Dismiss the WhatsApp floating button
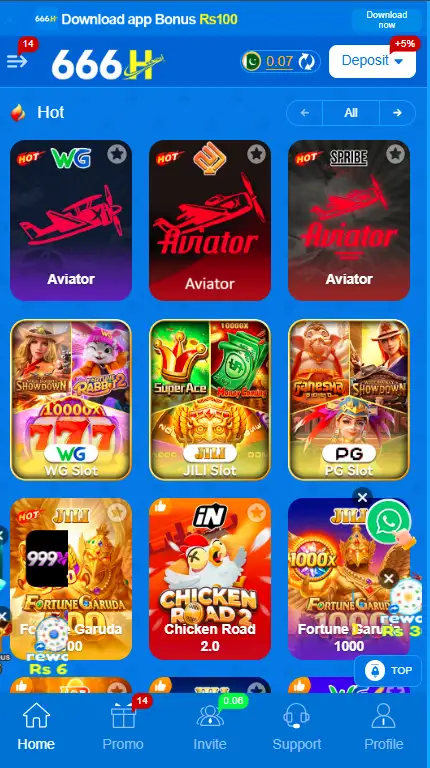 pos(362,498)
